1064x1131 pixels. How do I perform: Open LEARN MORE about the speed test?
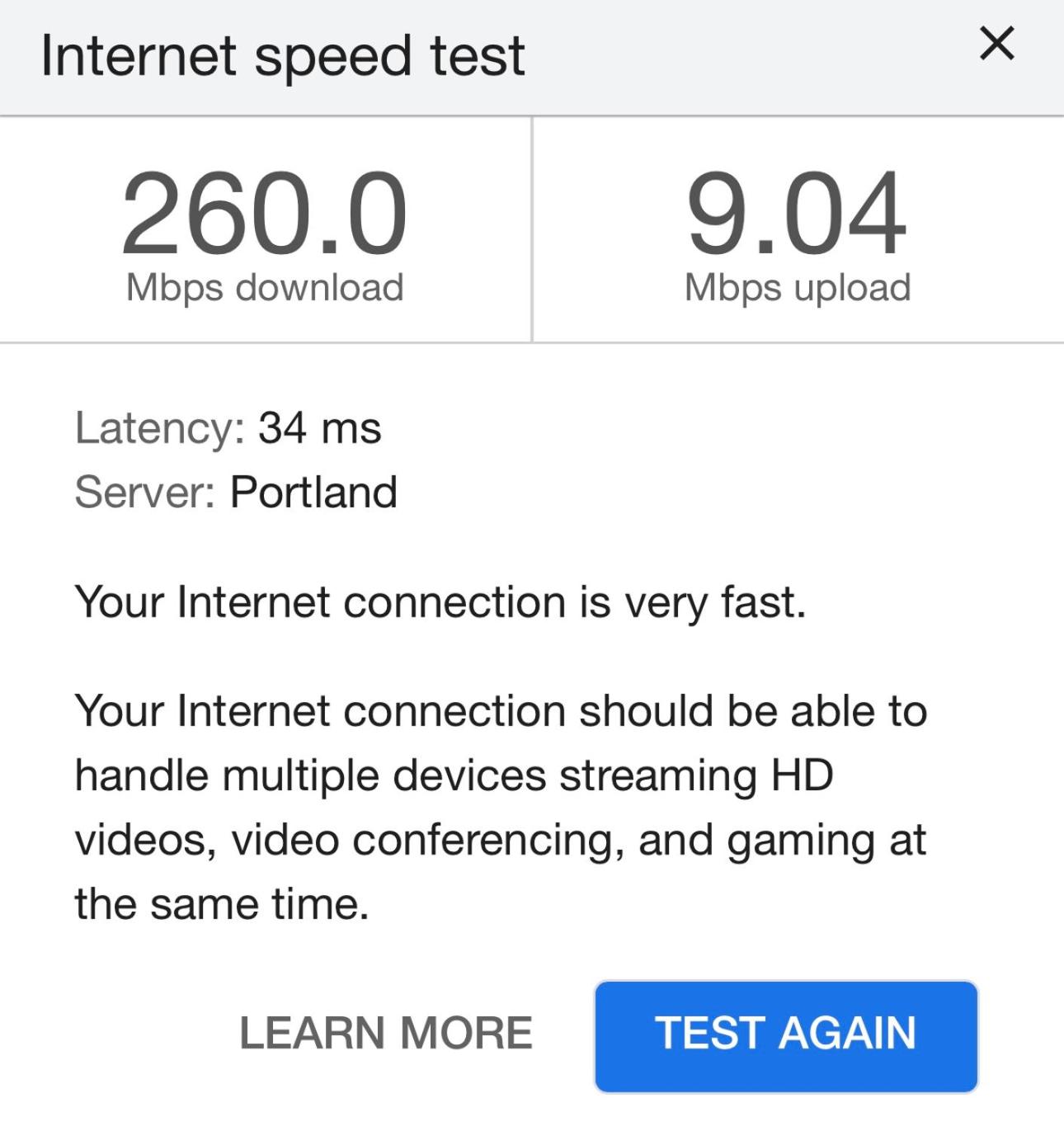pyautogui.click(x=386, y=1033)
